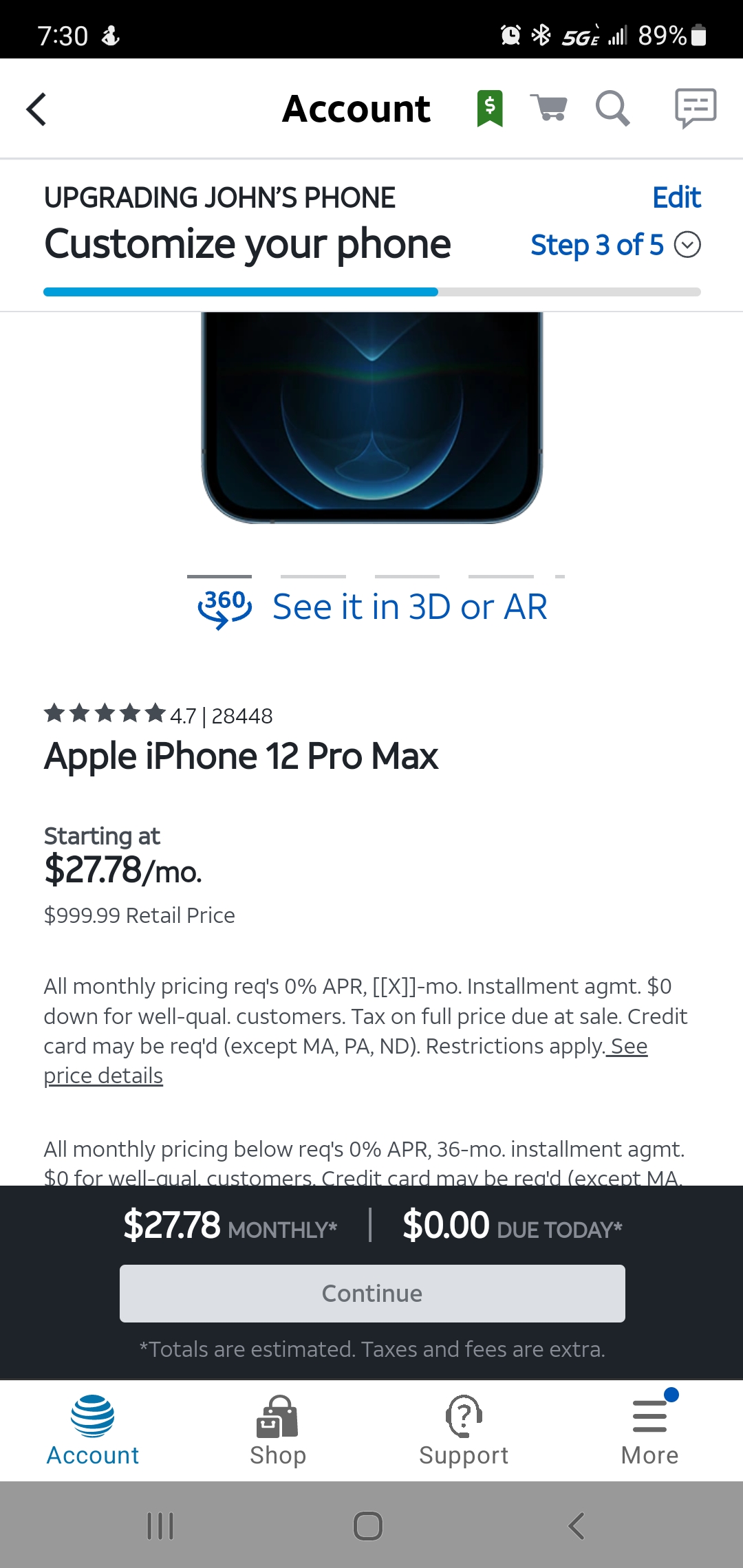The width and height of the screenshot is (743, 1568).
Task: Tap the system home button
Action: [368, 1525]
